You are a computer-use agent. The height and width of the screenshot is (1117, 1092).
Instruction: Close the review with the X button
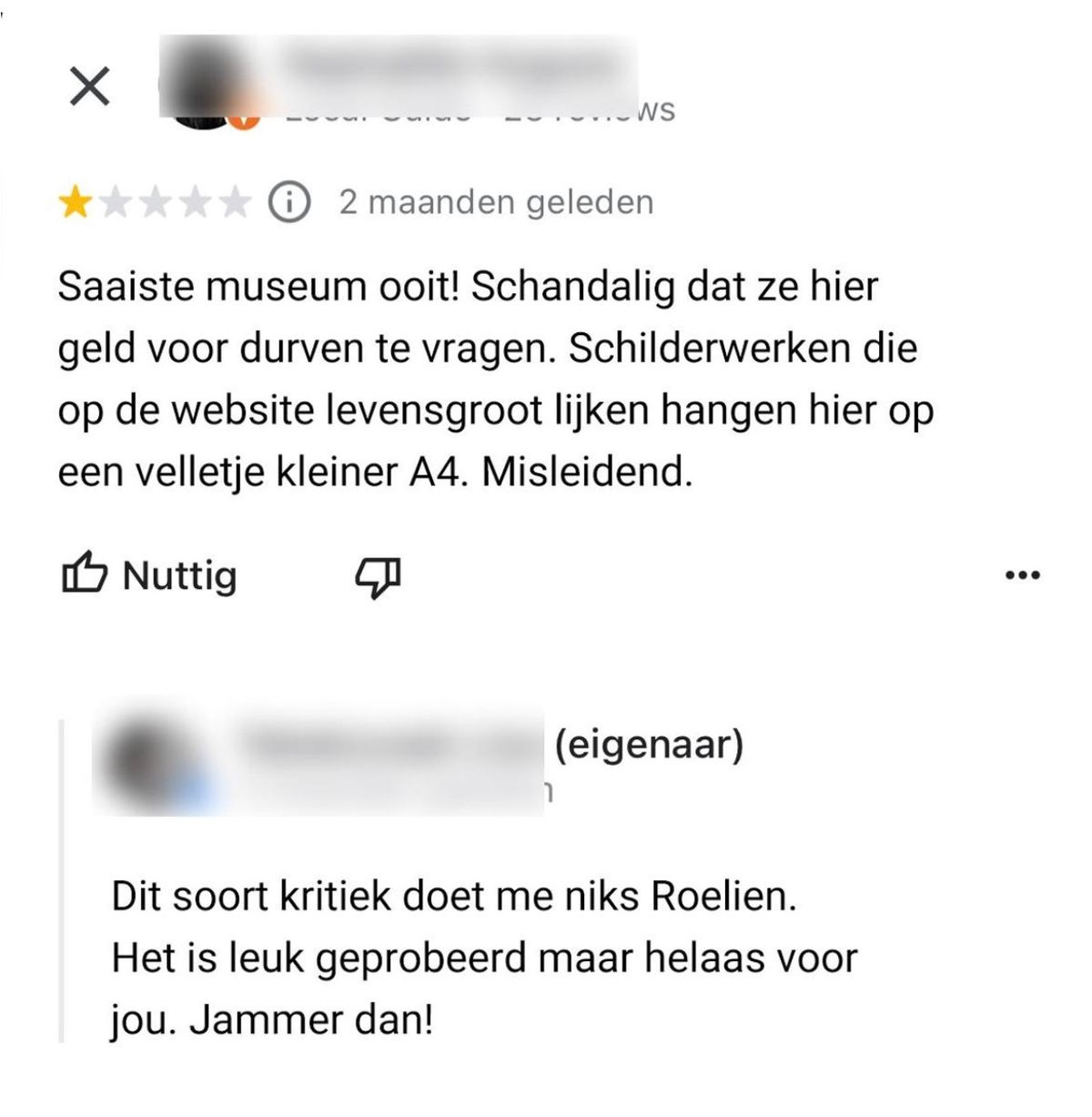pyautogui.click(x=89, y=87)
